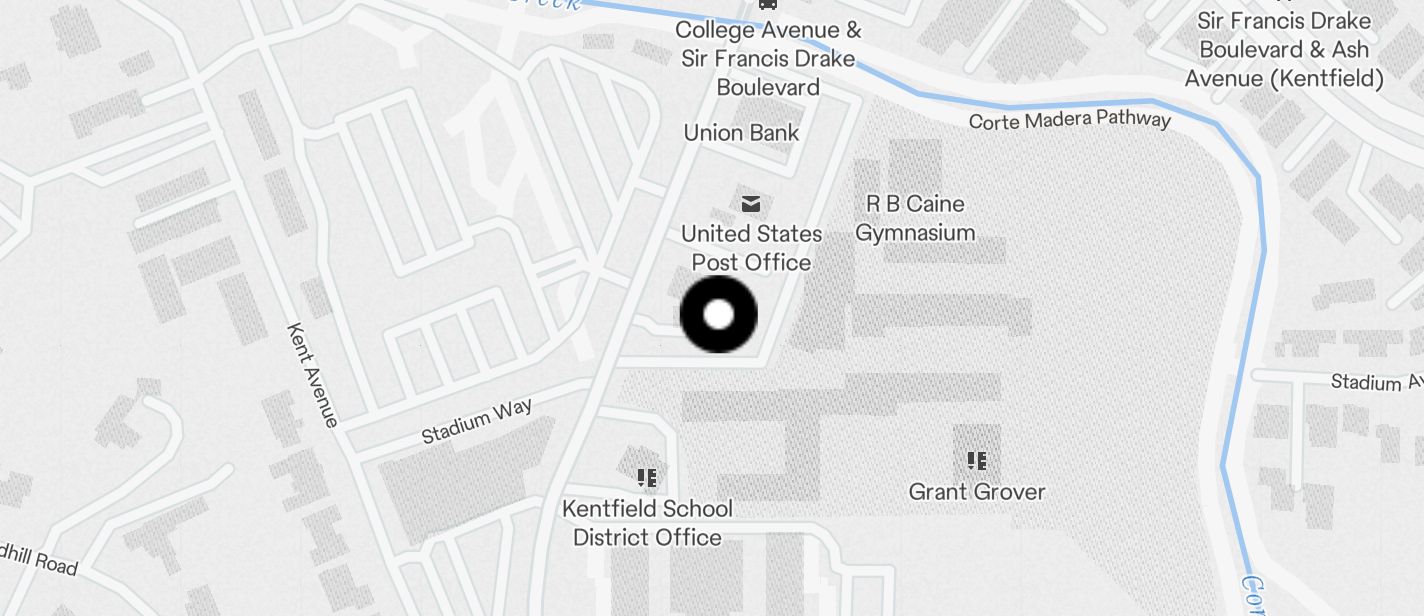Open the Kentfield School District Office marker
Screen dimensions: 1424x616
646,477
